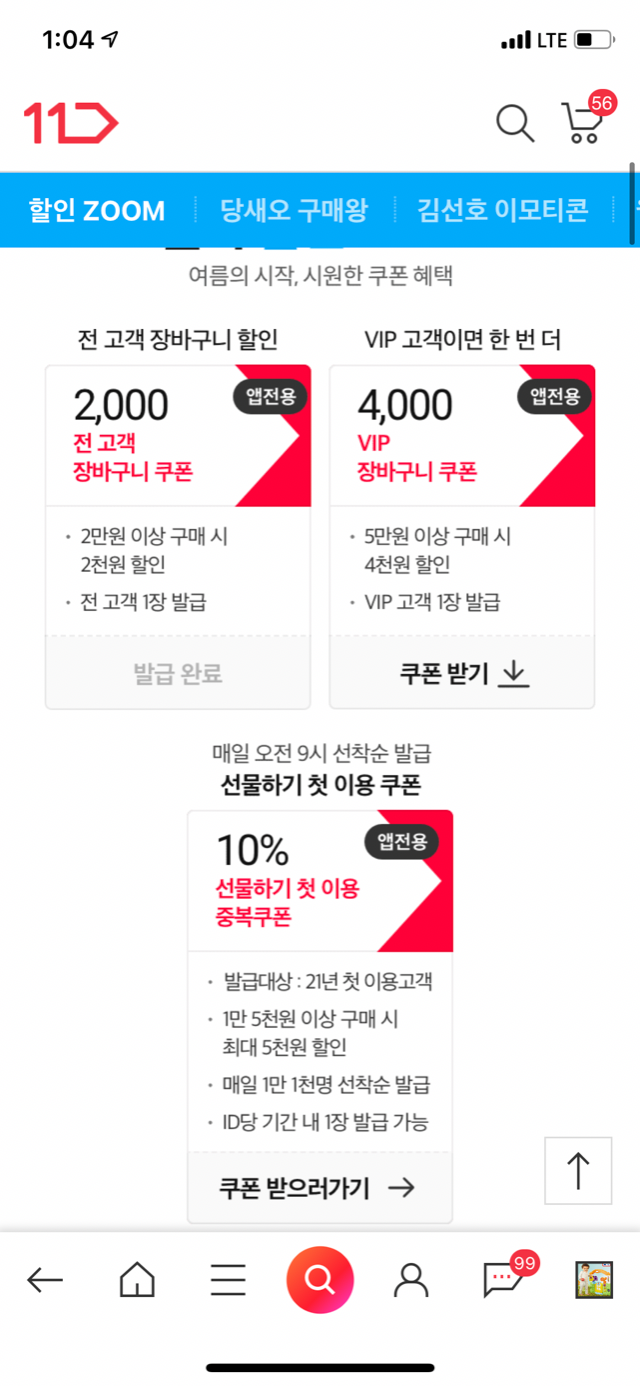This screenshot has height=1386, width=640.
Task: Tap 쿠폰 받으러가기 for the 10% gift coupon
Action: [x=319, y=1188]
